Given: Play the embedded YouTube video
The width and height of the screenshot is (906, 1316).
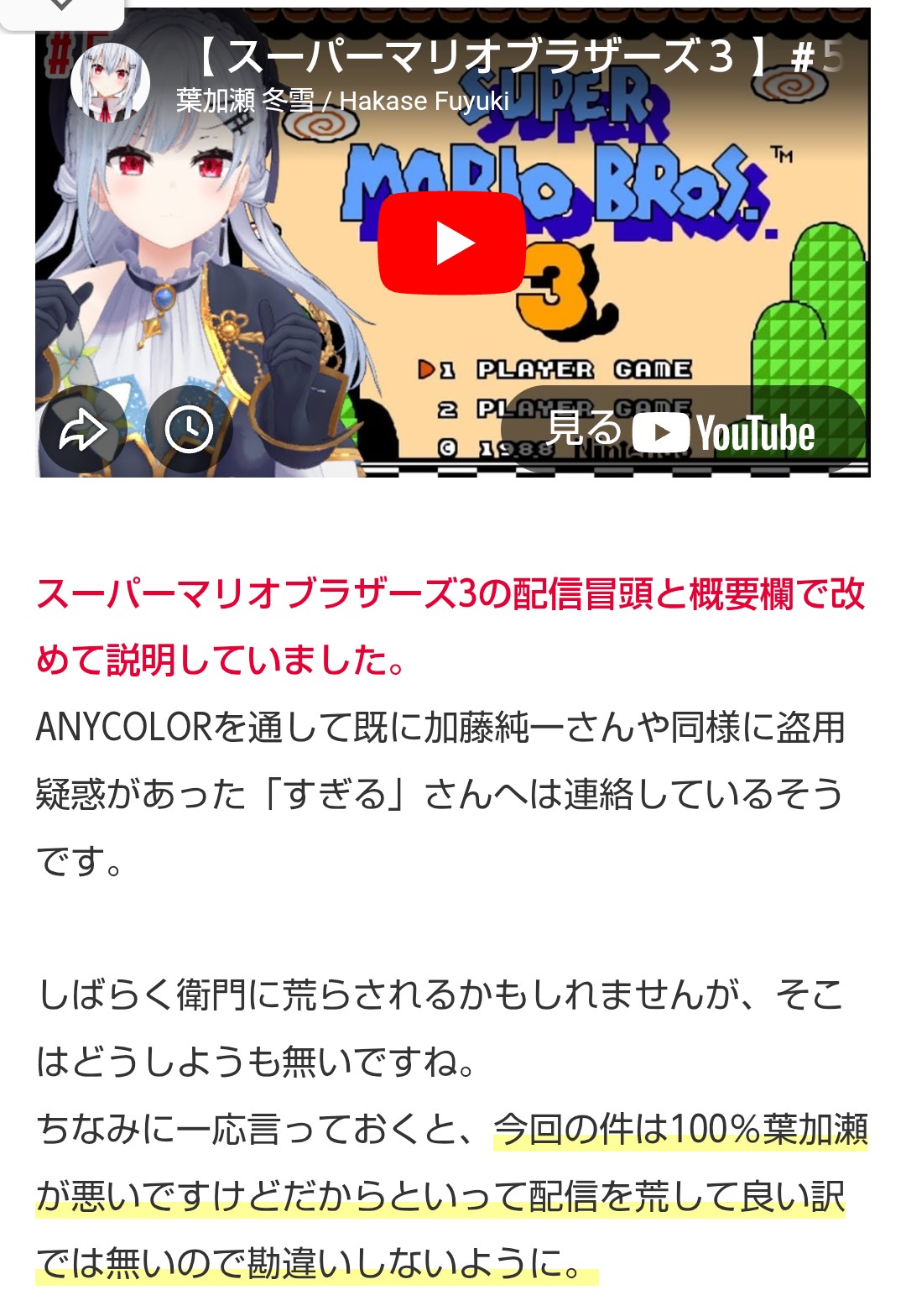Looking at the screenshot, I should [452, 243].
